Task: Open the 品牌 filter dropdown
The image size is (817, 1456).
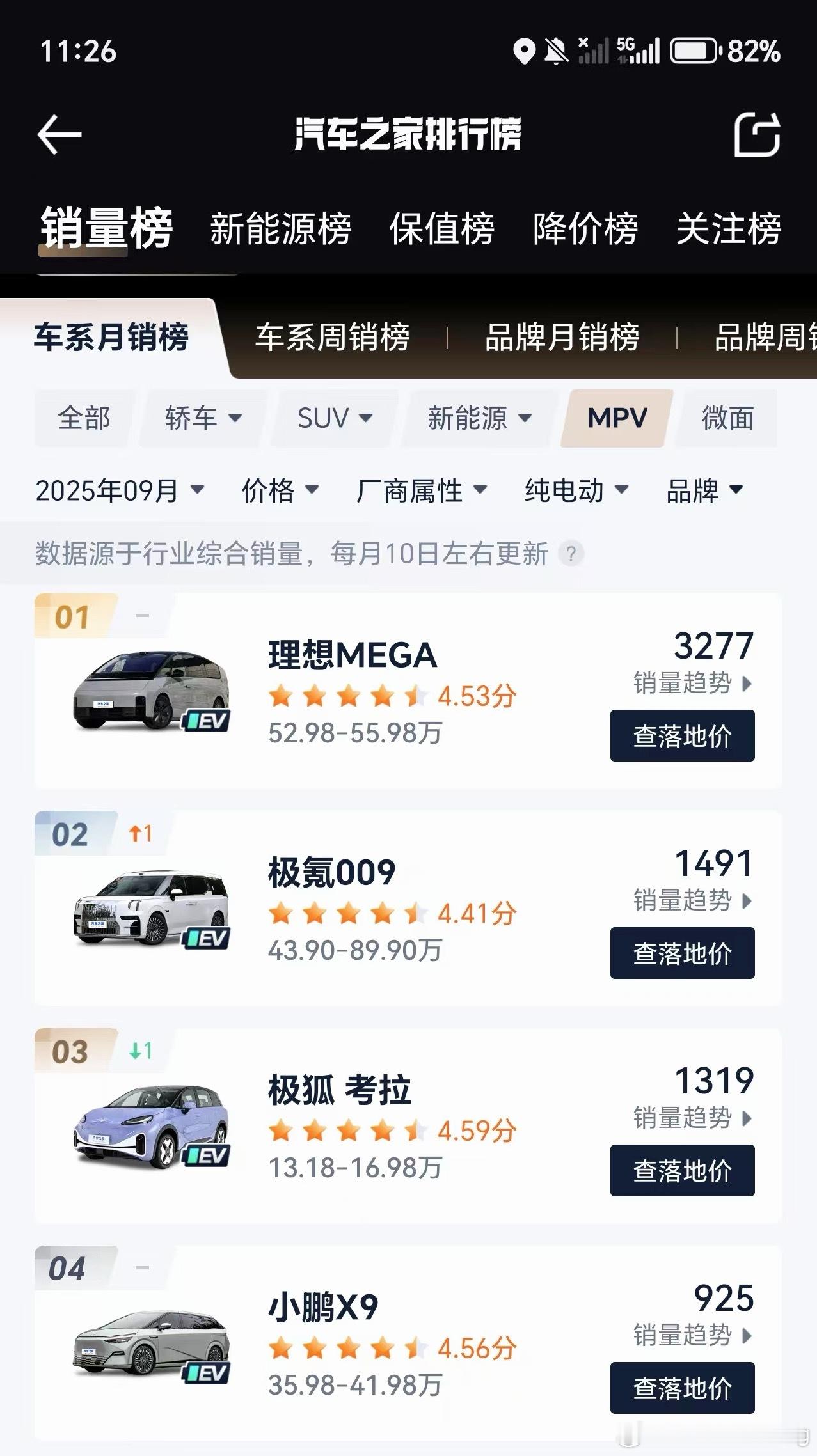Action: tap(704, 491)
